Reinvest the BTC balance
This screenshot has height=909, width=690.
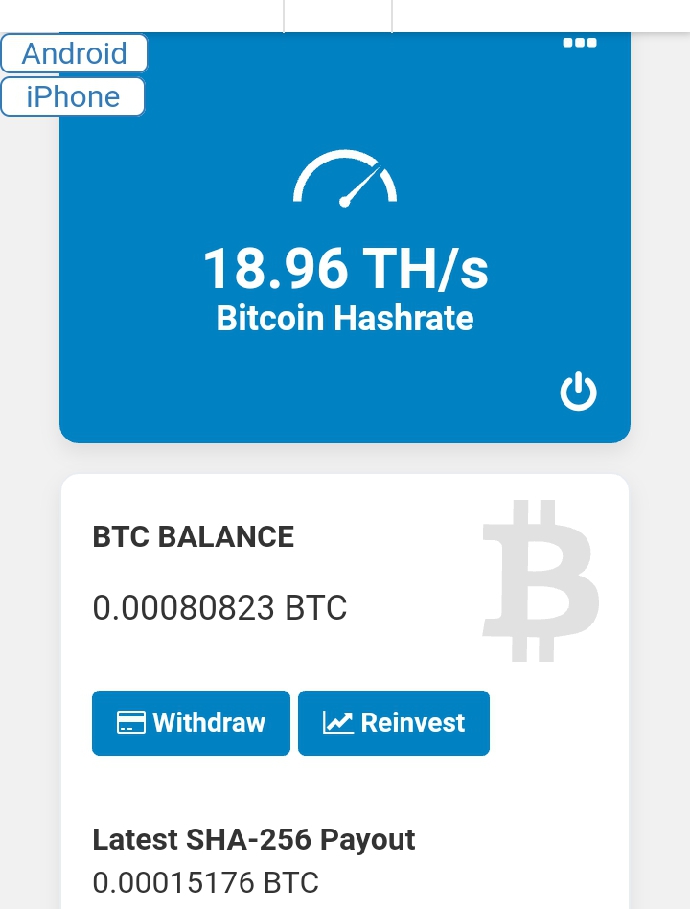[x=394, y=723]
